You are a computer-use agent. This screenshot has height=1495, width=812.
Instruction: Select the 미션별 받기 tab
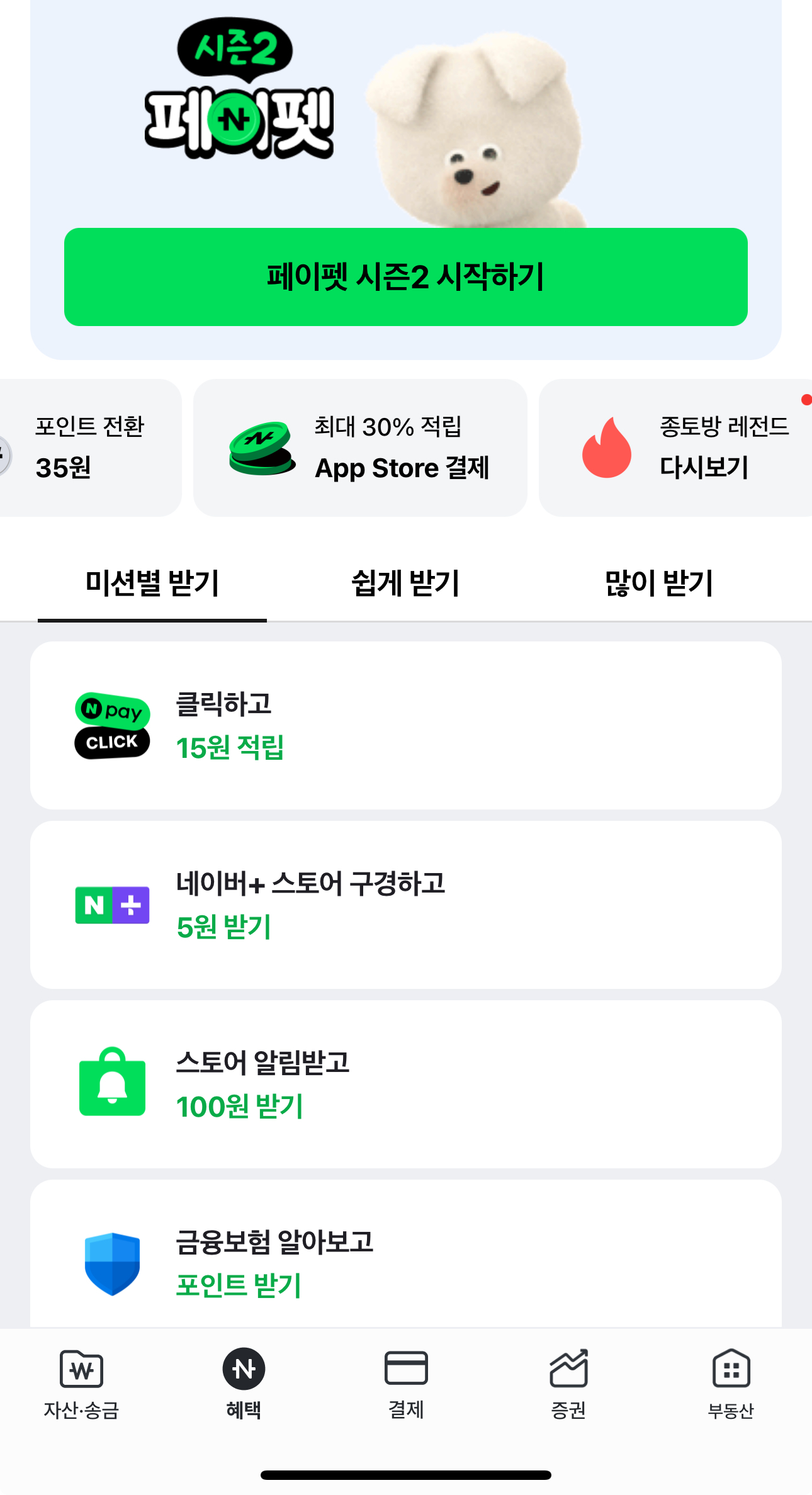pos(152,583)
